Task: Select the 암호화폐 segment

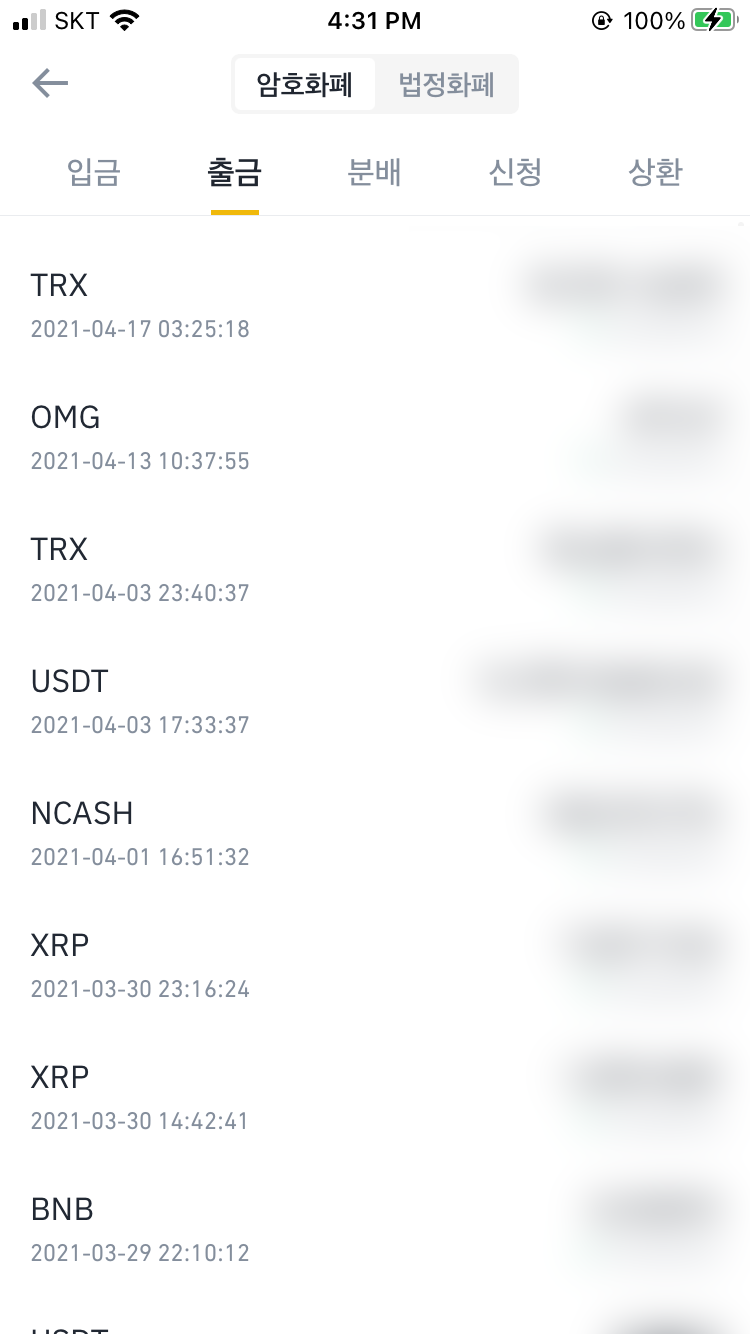Action: pos(305,85)
